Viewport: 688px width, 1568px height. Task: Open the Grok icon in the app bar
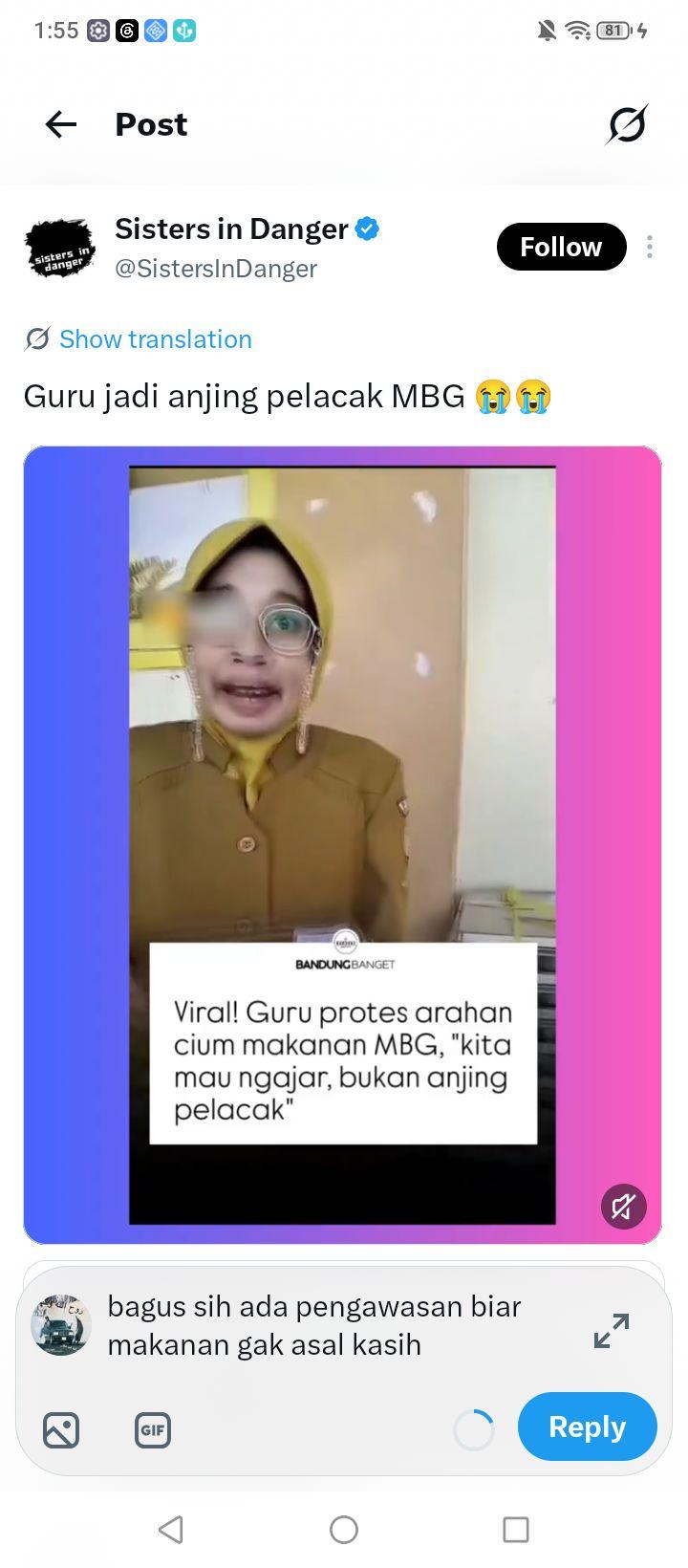(627, 124)
